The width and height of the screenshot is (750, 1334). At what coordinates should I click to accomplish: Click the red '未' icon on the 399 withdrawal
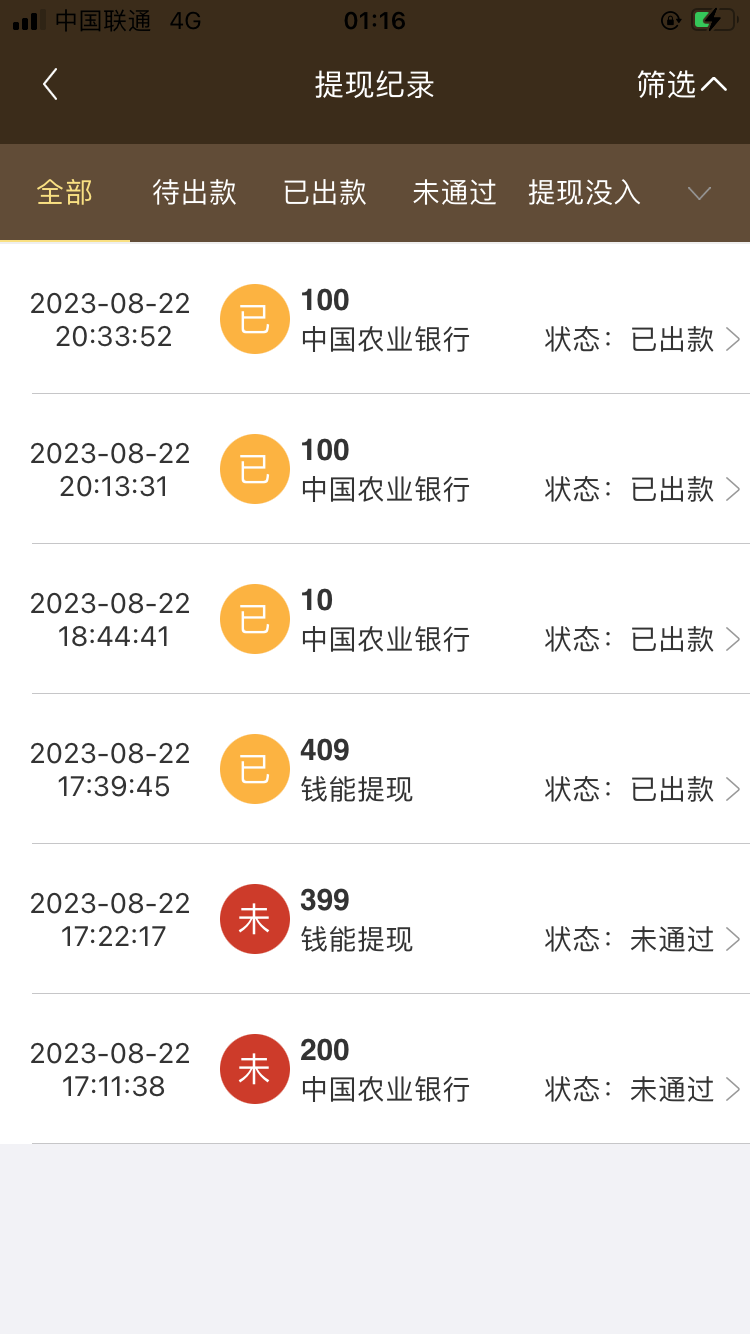tap(254, 919)
